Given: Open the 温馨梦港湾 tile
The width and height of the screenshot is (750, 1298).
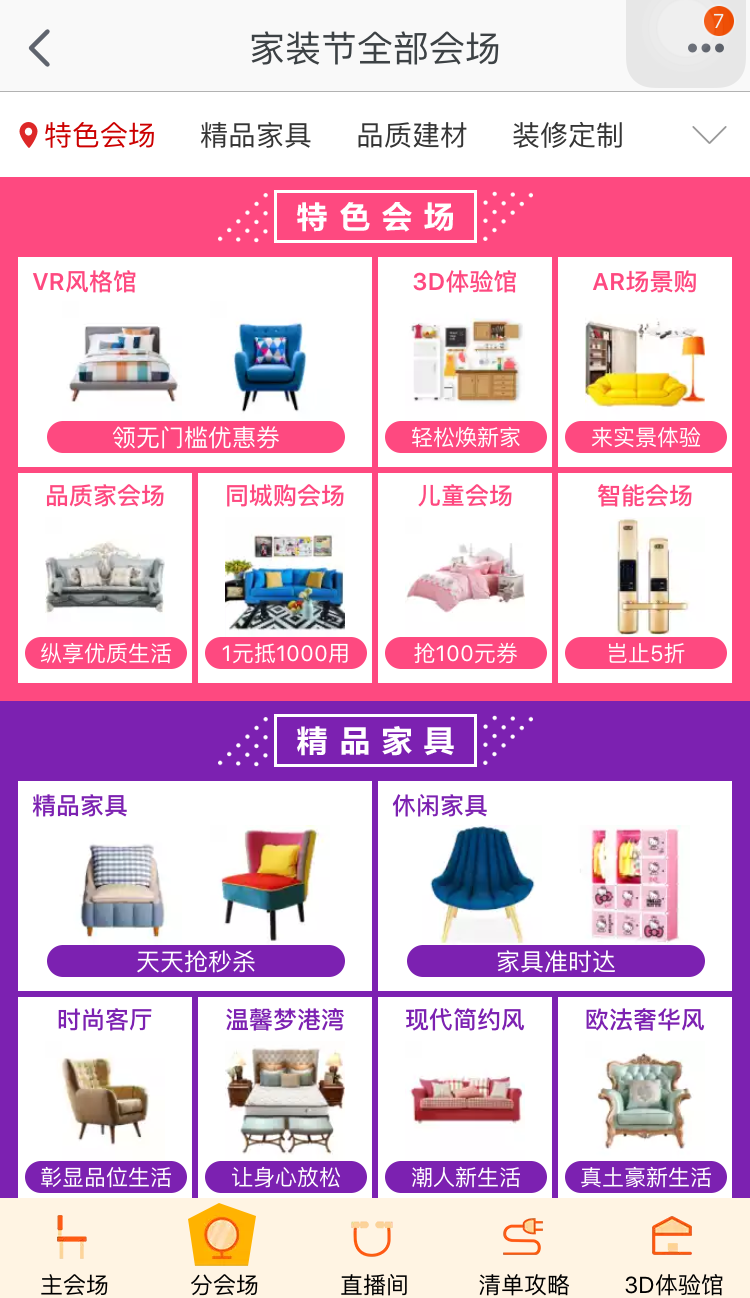Looking at the screenshot, I should click(x=285, y=1097).
